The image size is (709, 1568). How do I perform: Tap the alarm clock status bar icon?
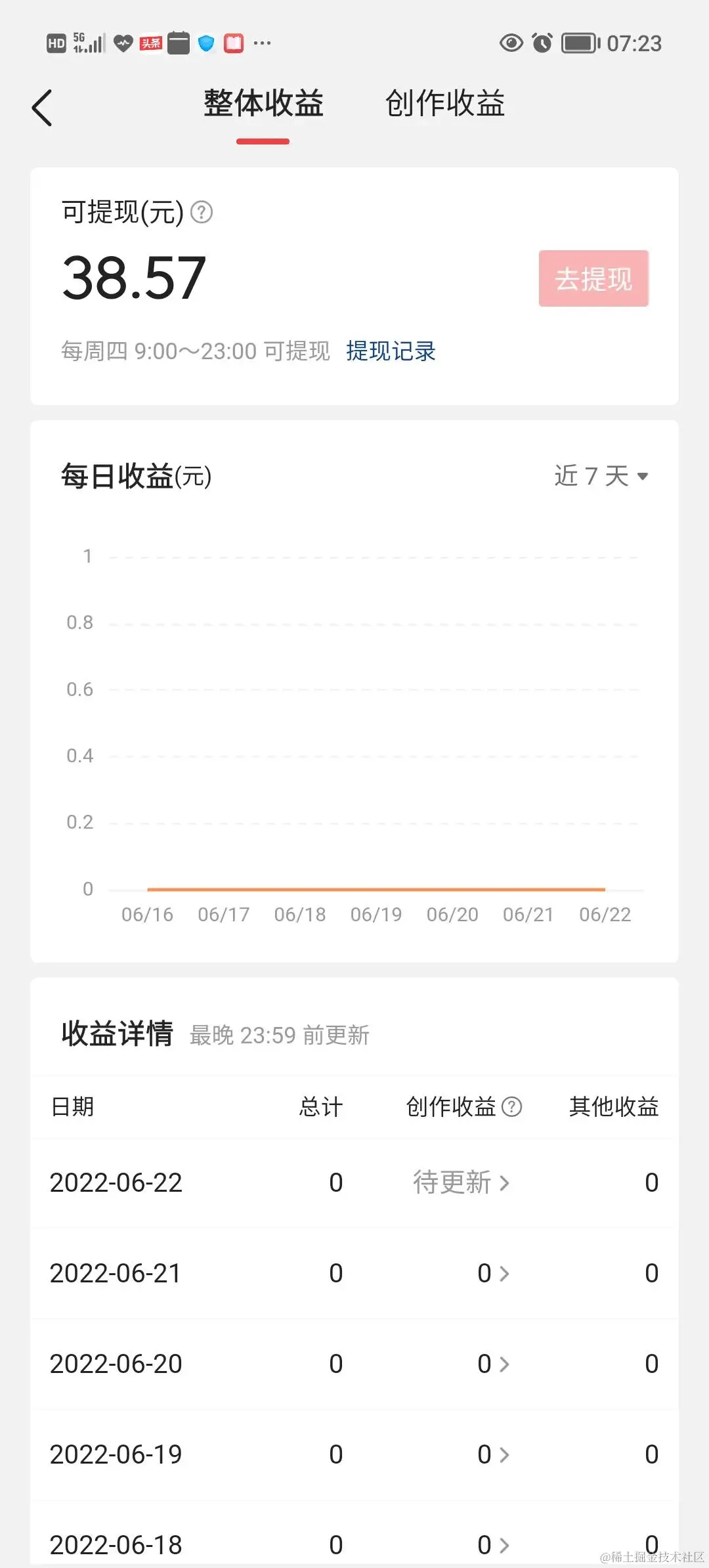pyautogui.click(x=541, y=43)
